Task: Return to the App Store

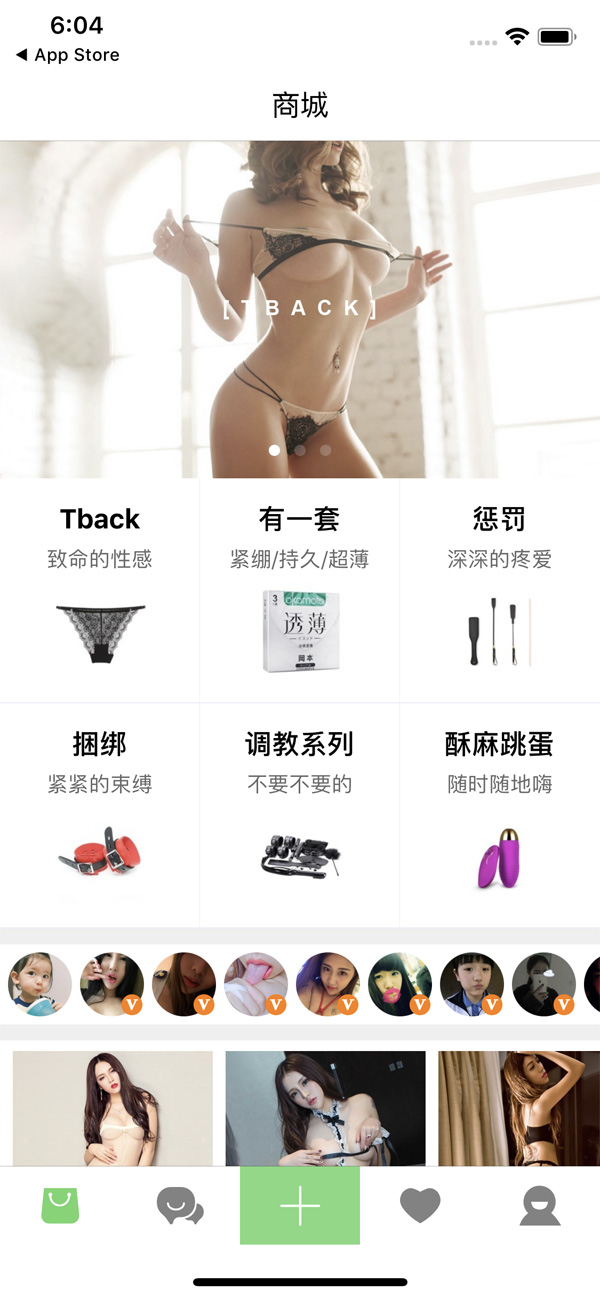Action: (x=68, y=55)
